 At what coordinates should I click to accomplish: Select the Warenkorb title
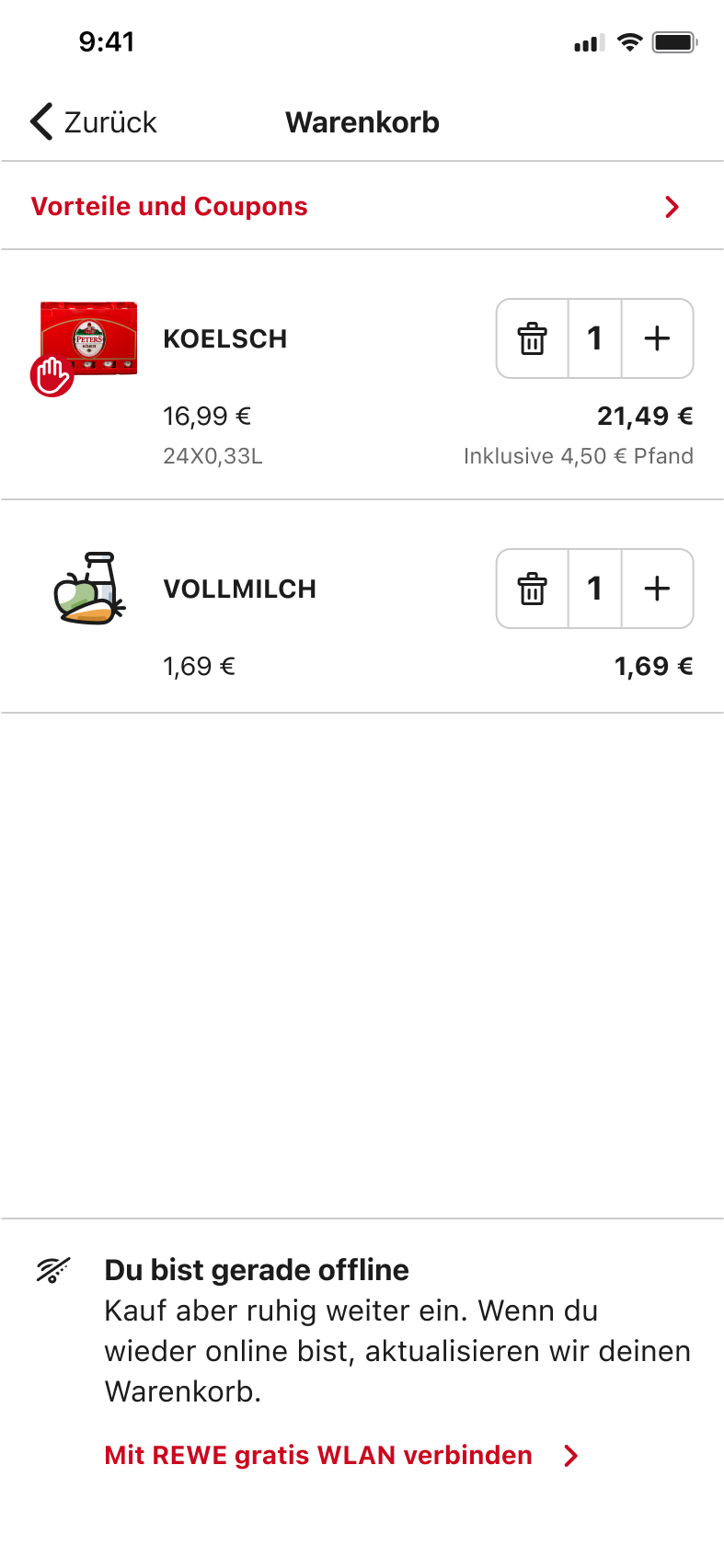click(x=362, y=121)
